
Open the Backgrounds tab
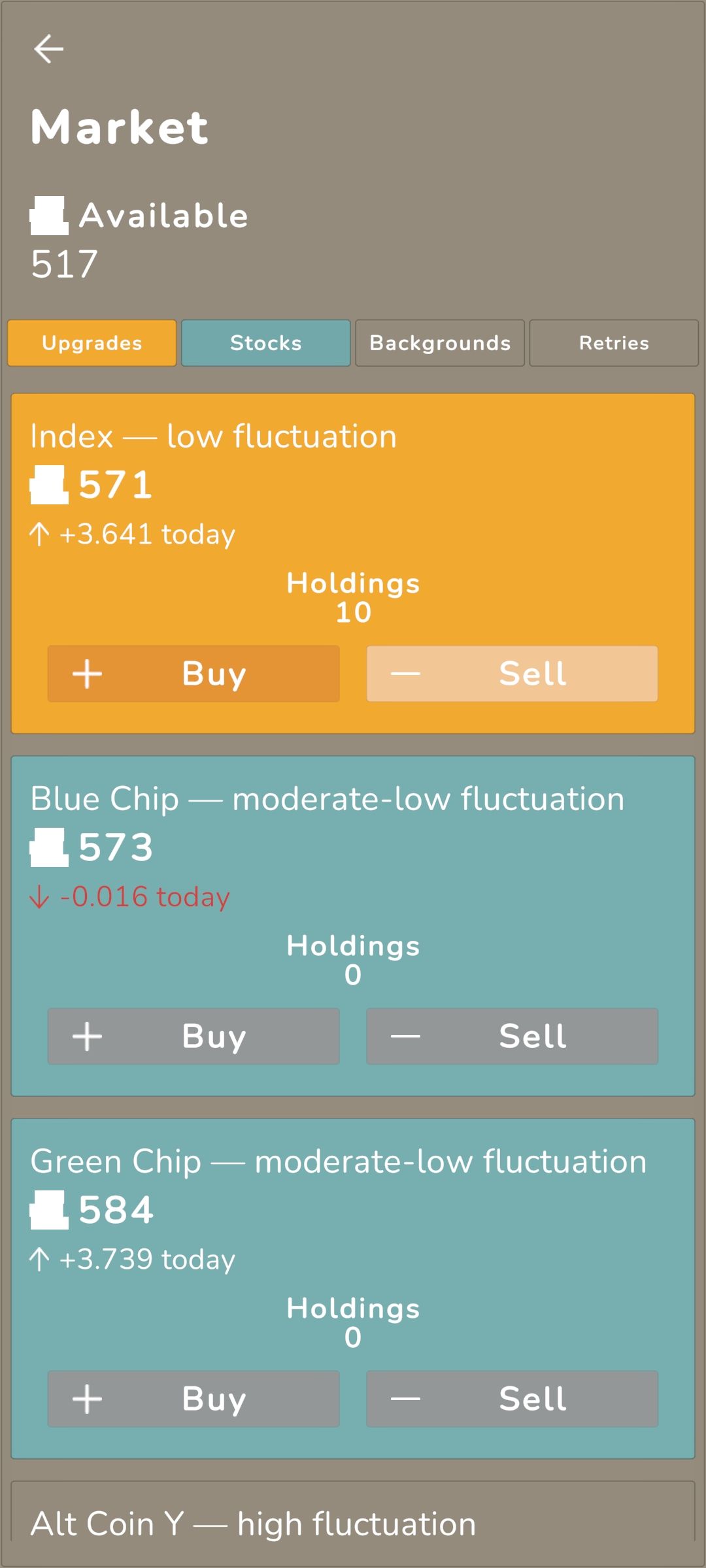(440, 343)
